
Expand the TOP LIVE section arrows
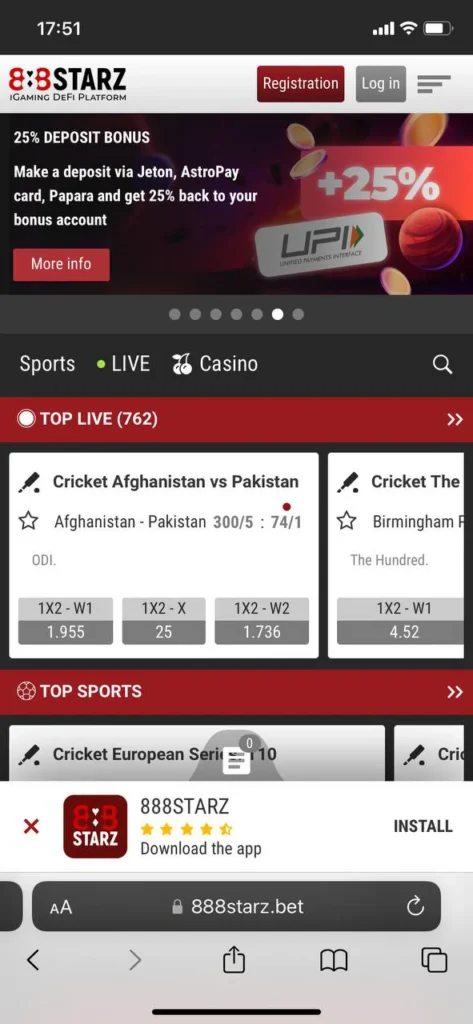(455, 419)
